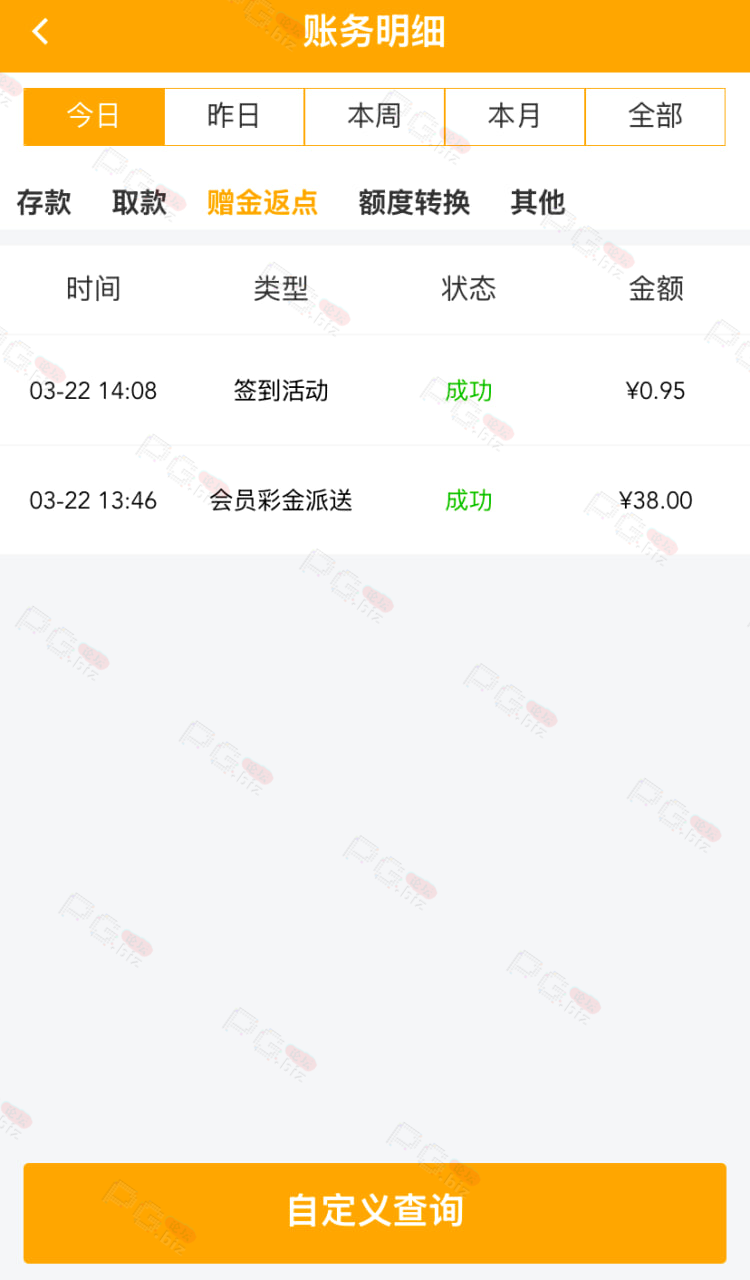Tap the 自定义查询 button
Image resolution: width=750 pixels, height=1280 pixels.
(x=375, y=1212)
